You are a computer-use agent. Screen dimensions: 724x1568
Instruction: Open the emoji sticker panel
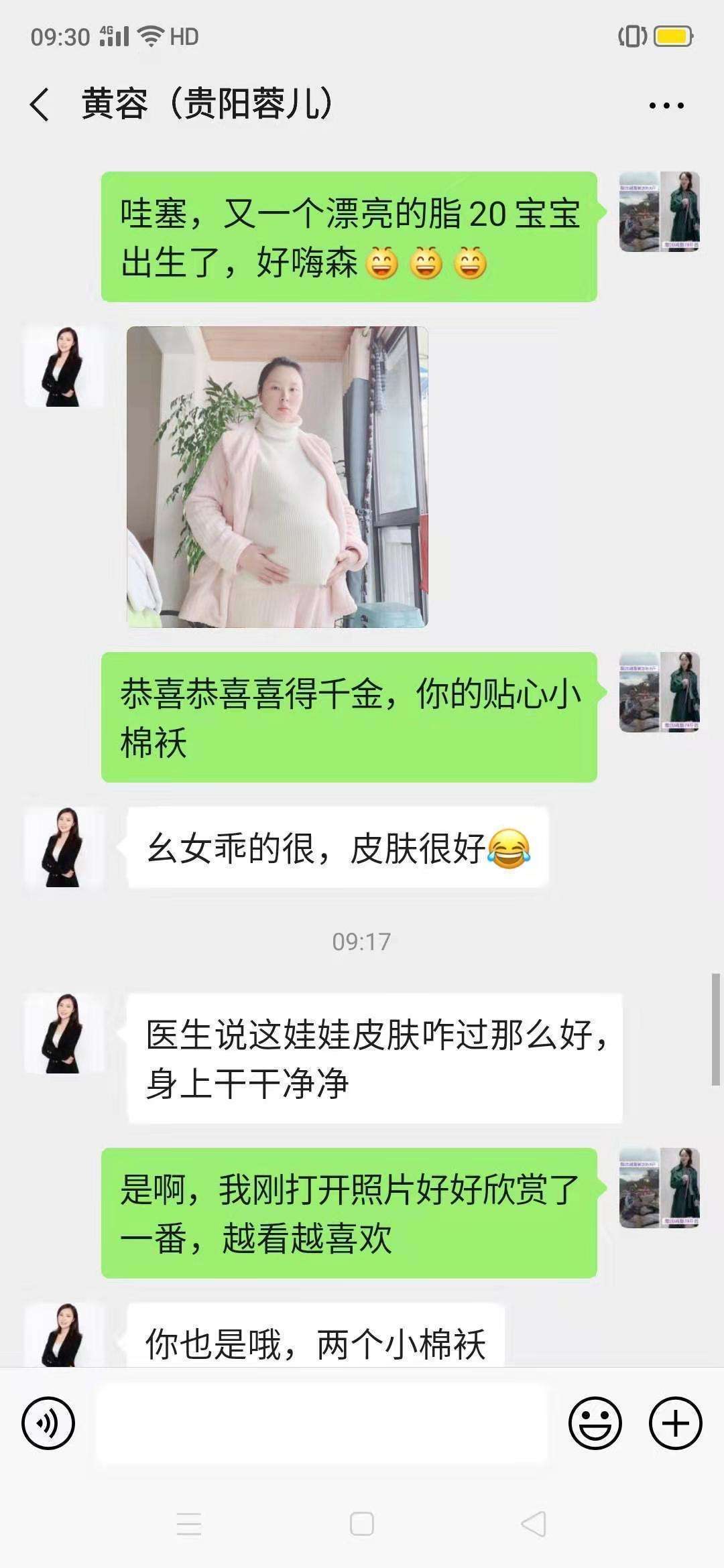click(x=595, y=1423)
